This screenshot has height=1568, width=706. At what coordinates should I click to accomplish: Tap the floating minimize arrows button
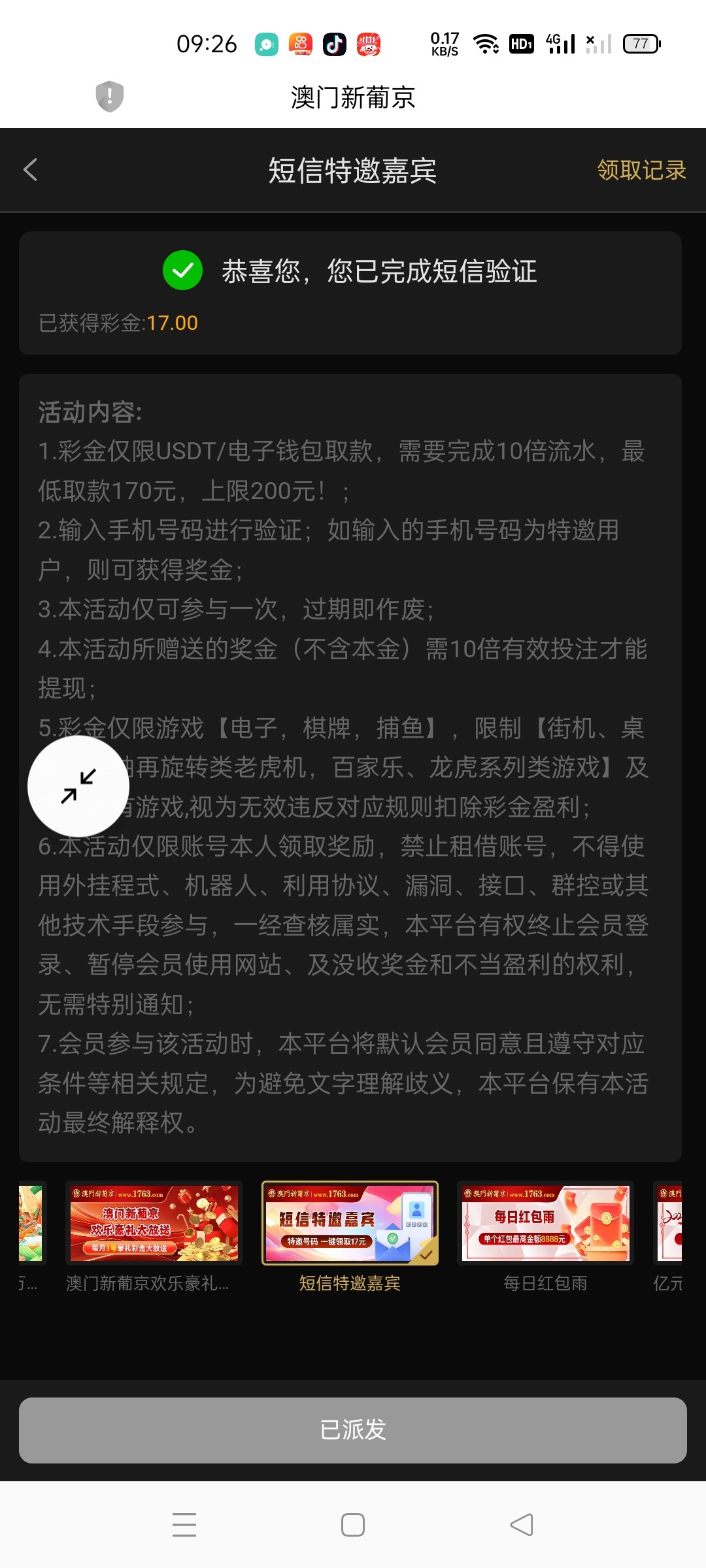pyautogui.click(x=78, y=786)
